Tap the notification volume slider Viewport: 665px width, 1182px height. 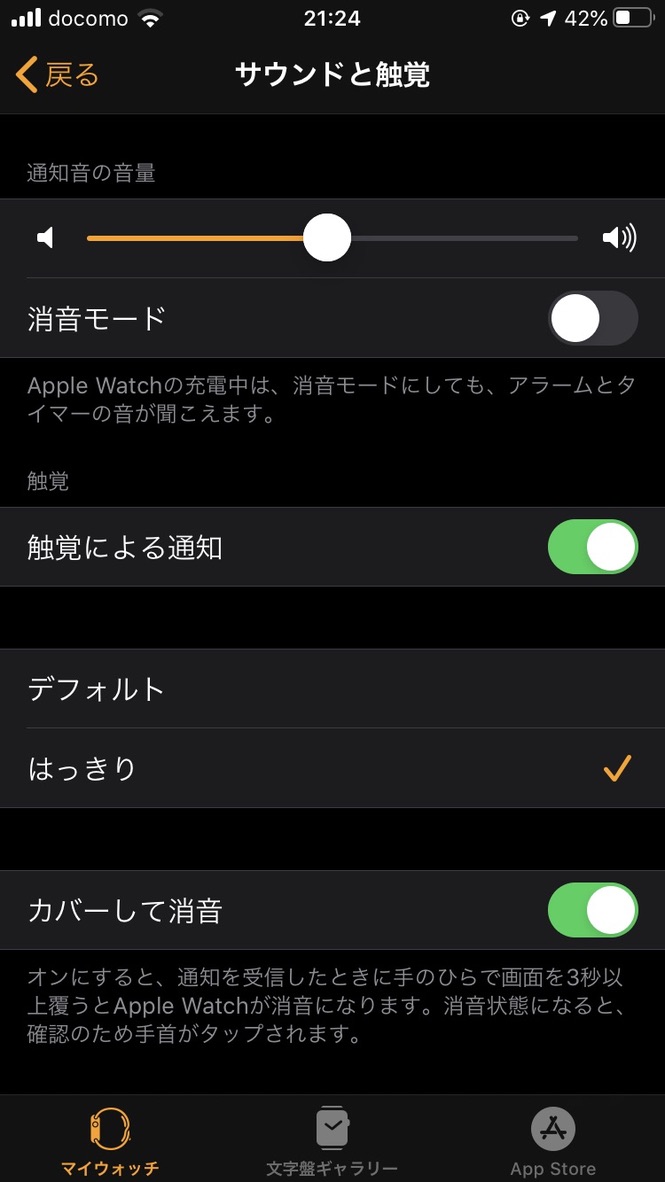click(x=327, y=238)
